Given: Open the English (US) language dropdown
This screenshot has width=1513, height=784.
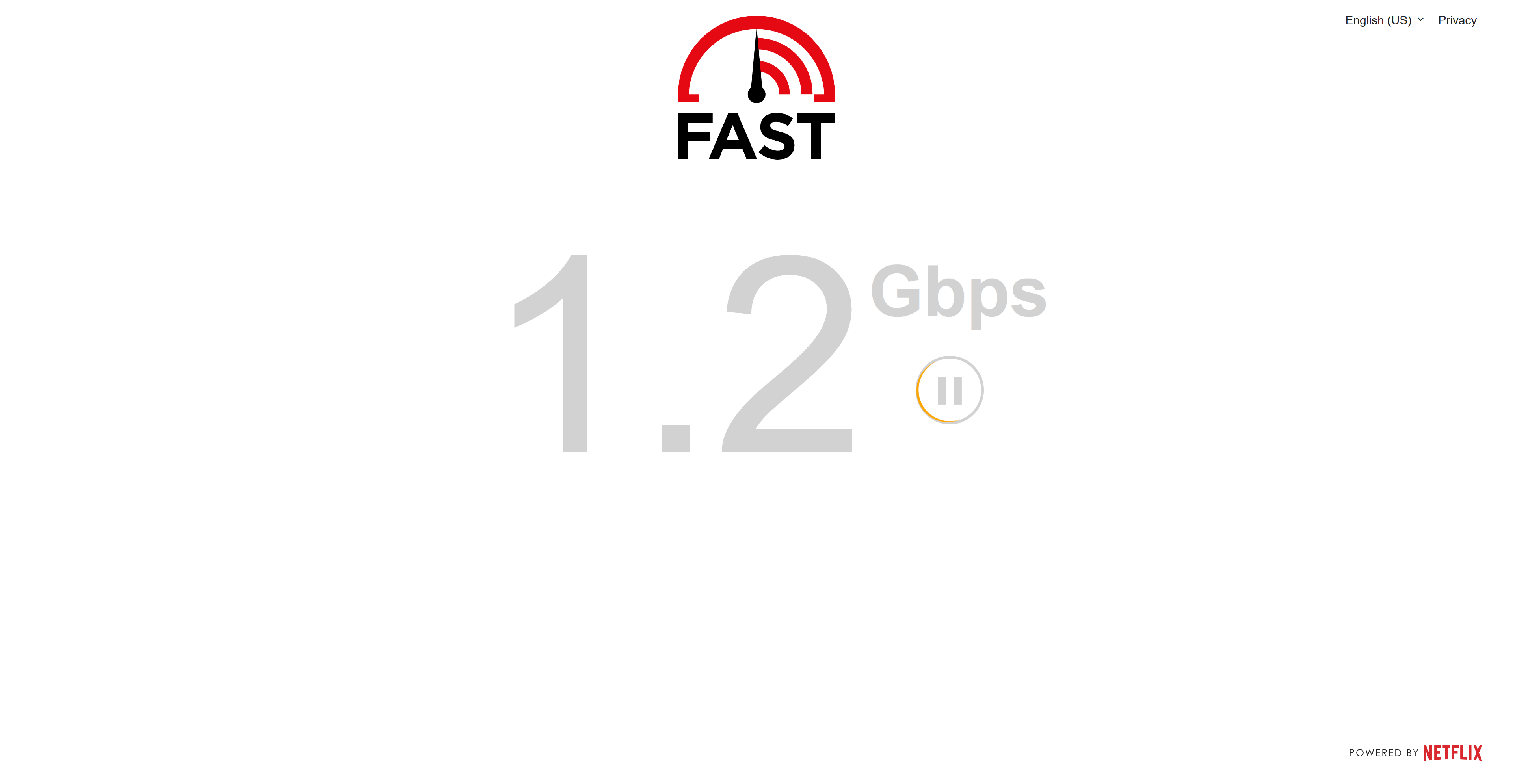Looking at the screenshot, I should click(1384, 20).
